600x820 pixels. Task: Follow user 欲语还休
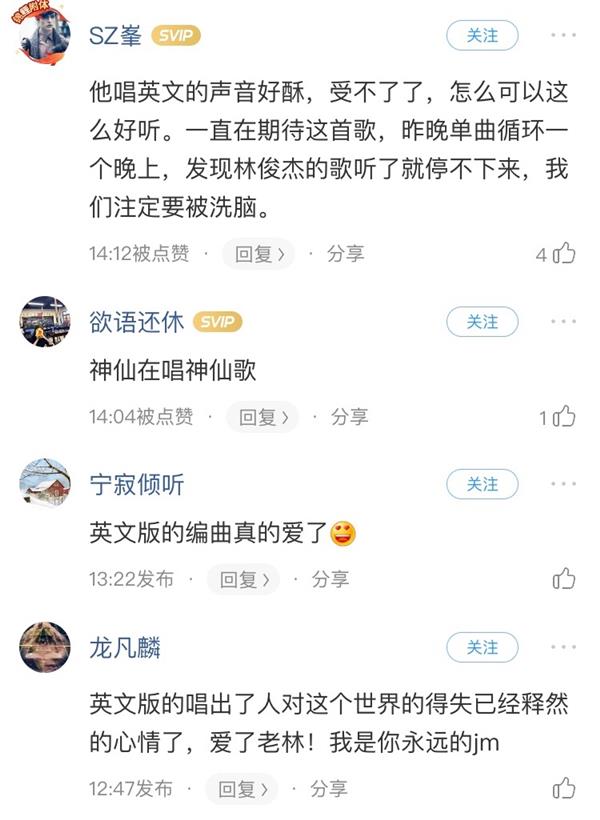point(482,322)
